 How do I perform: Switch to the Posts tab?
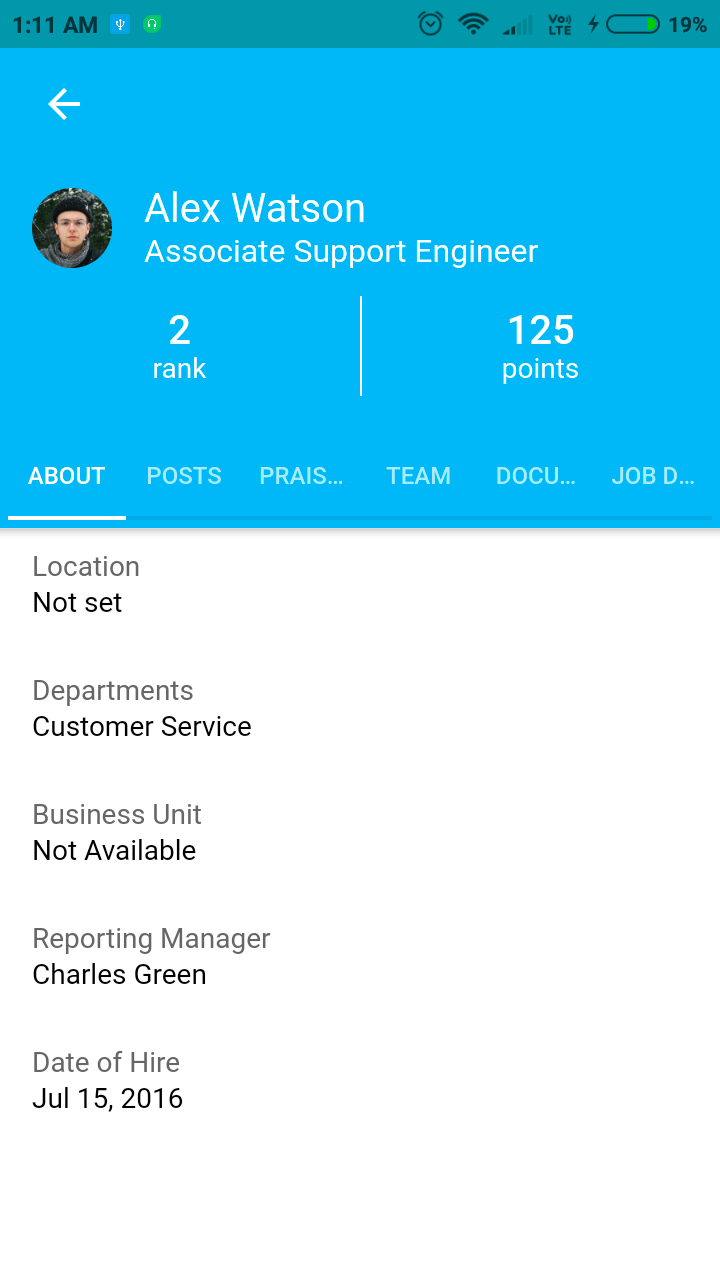[x=184, y=476]
